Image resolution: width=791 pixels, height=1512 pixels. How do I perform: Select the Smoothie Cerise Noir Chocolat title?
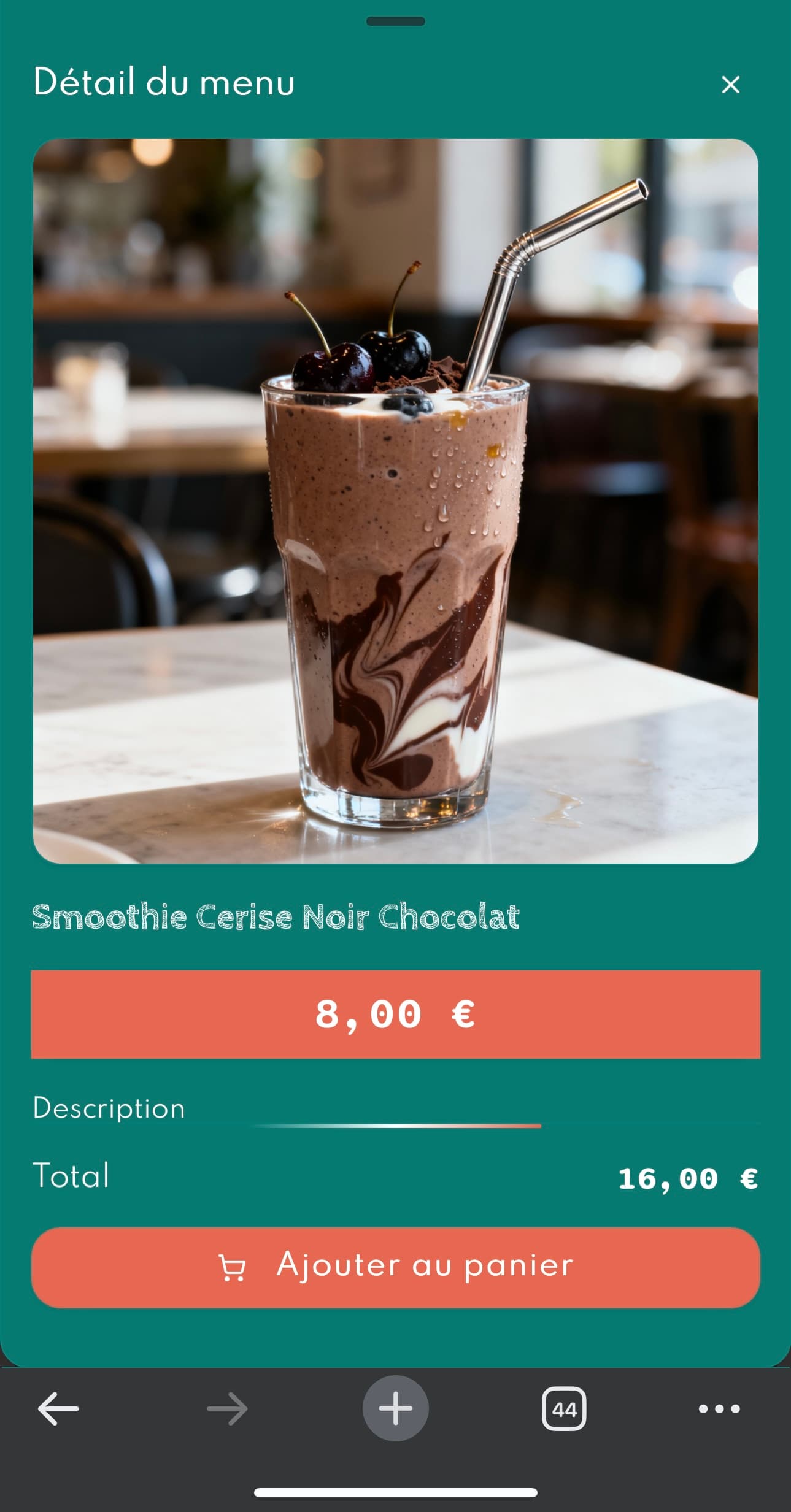276,932
